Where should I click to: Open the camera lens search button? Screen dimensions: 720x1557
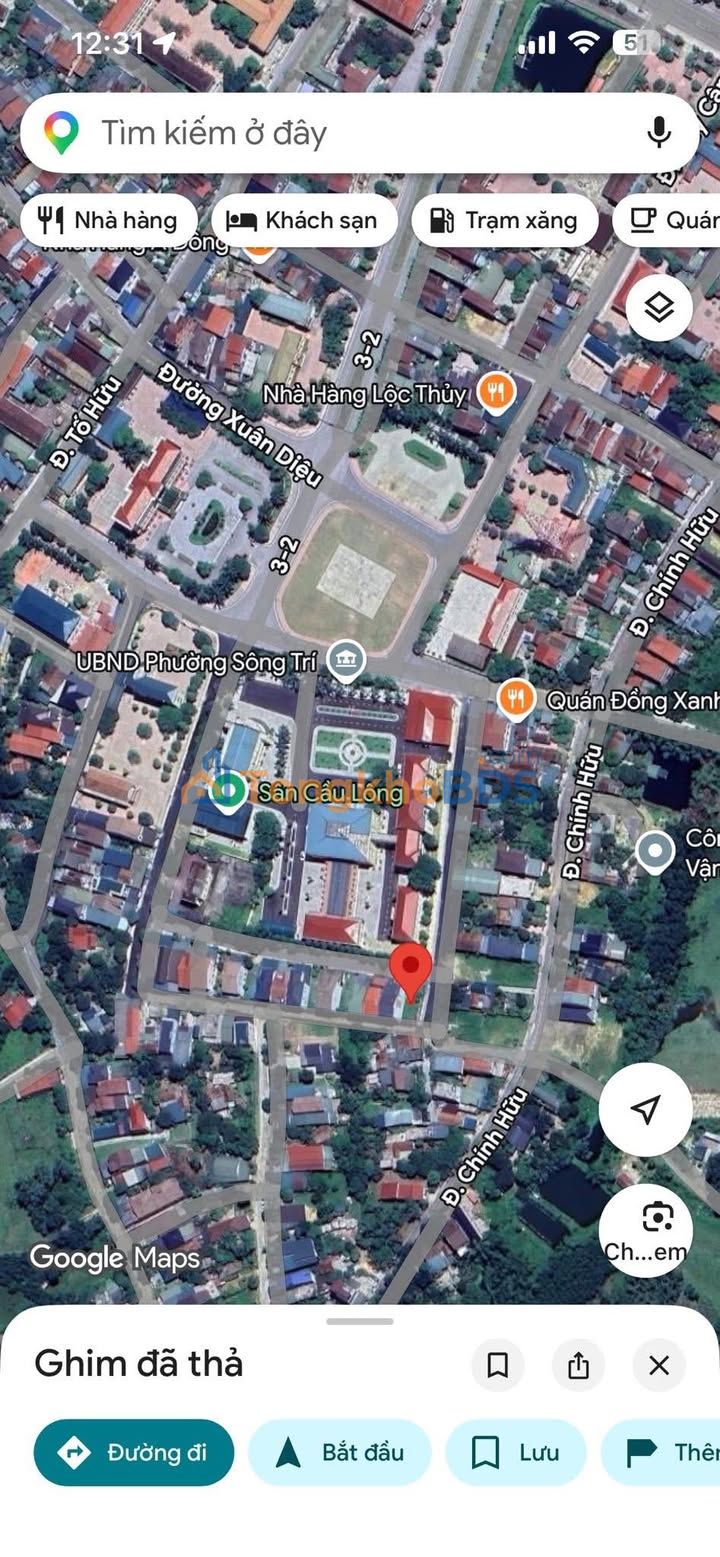pyautogui.click(x=646, y=1230)
